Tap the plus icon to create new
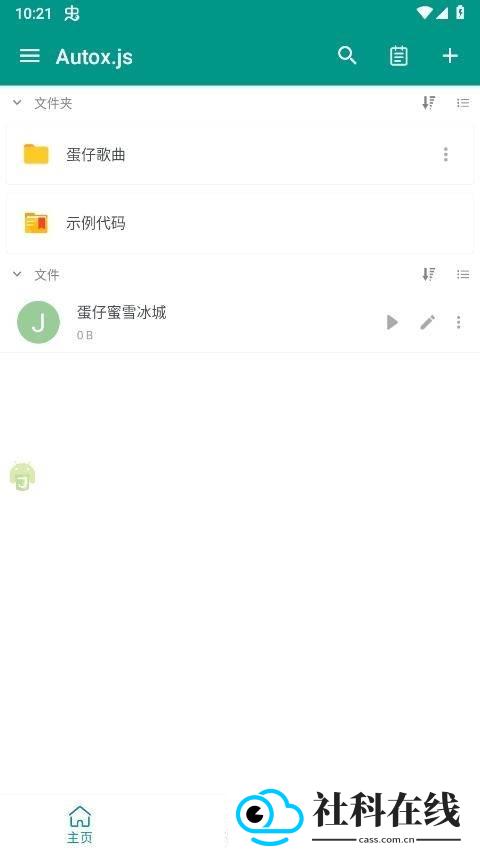 tap(449, 56)
